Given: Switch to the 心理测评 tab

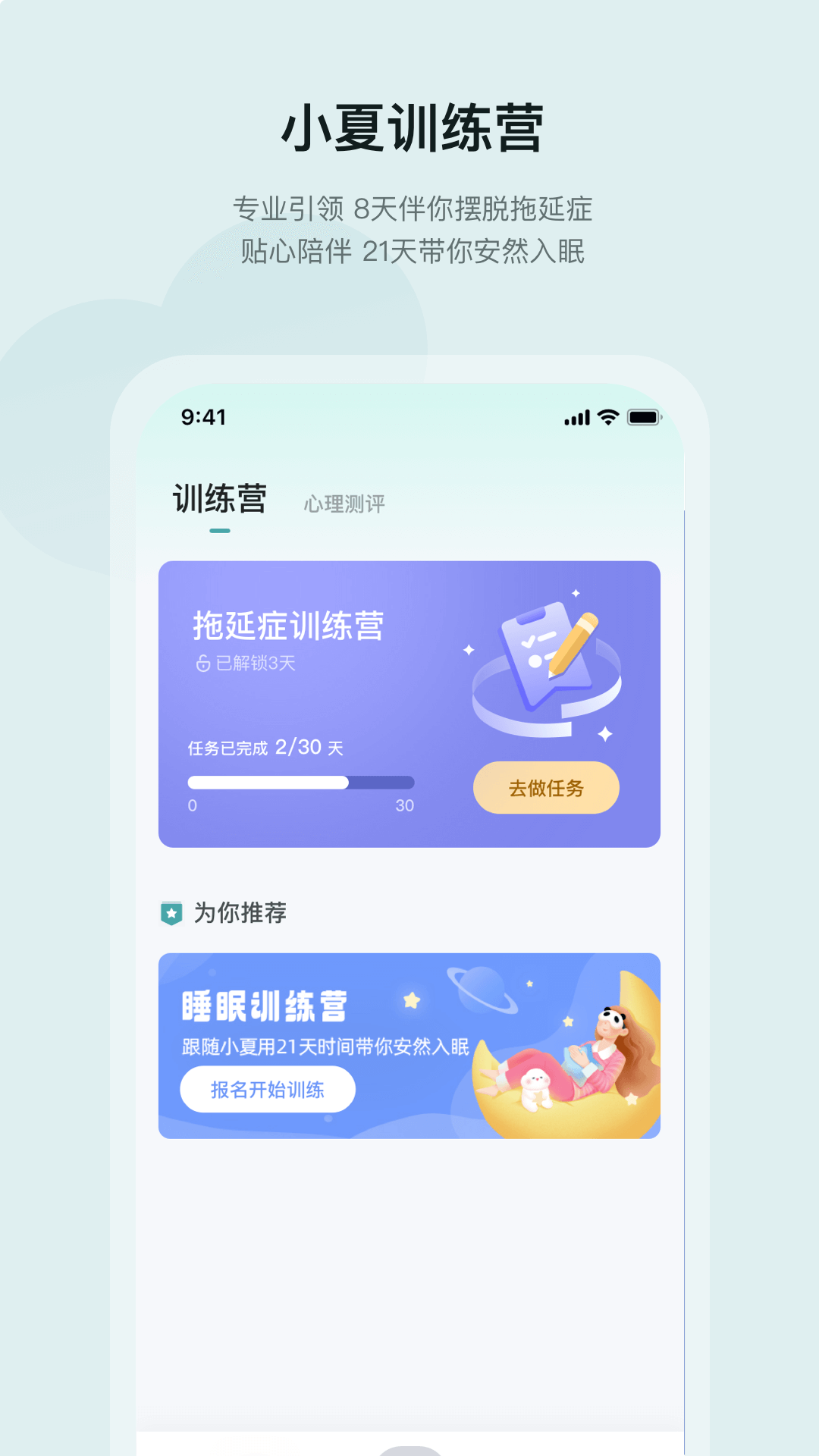Looking at the screenshot, I should coord(345,503).
